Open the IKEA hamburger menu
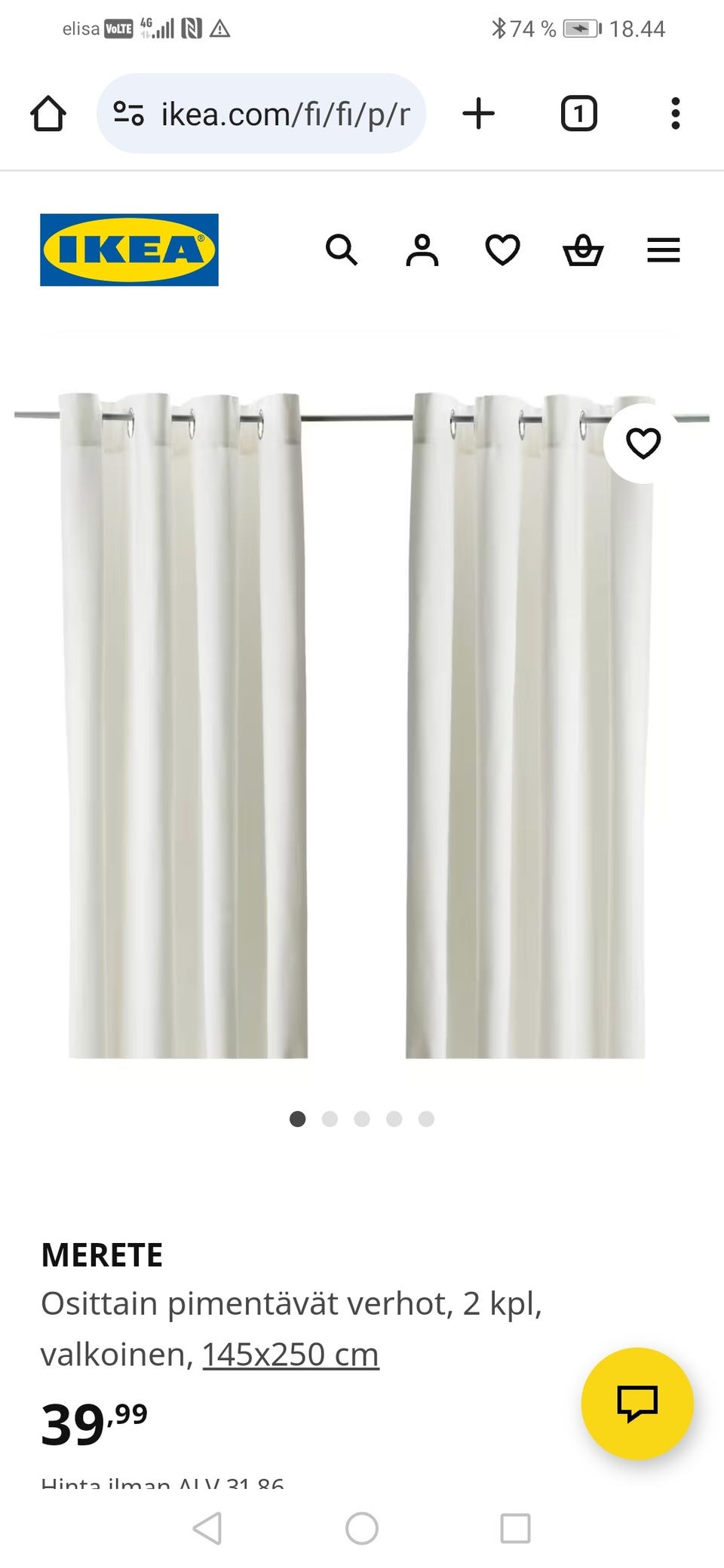Image resolution: width=724 pixels, height=1568 pixels. (663, 250)
